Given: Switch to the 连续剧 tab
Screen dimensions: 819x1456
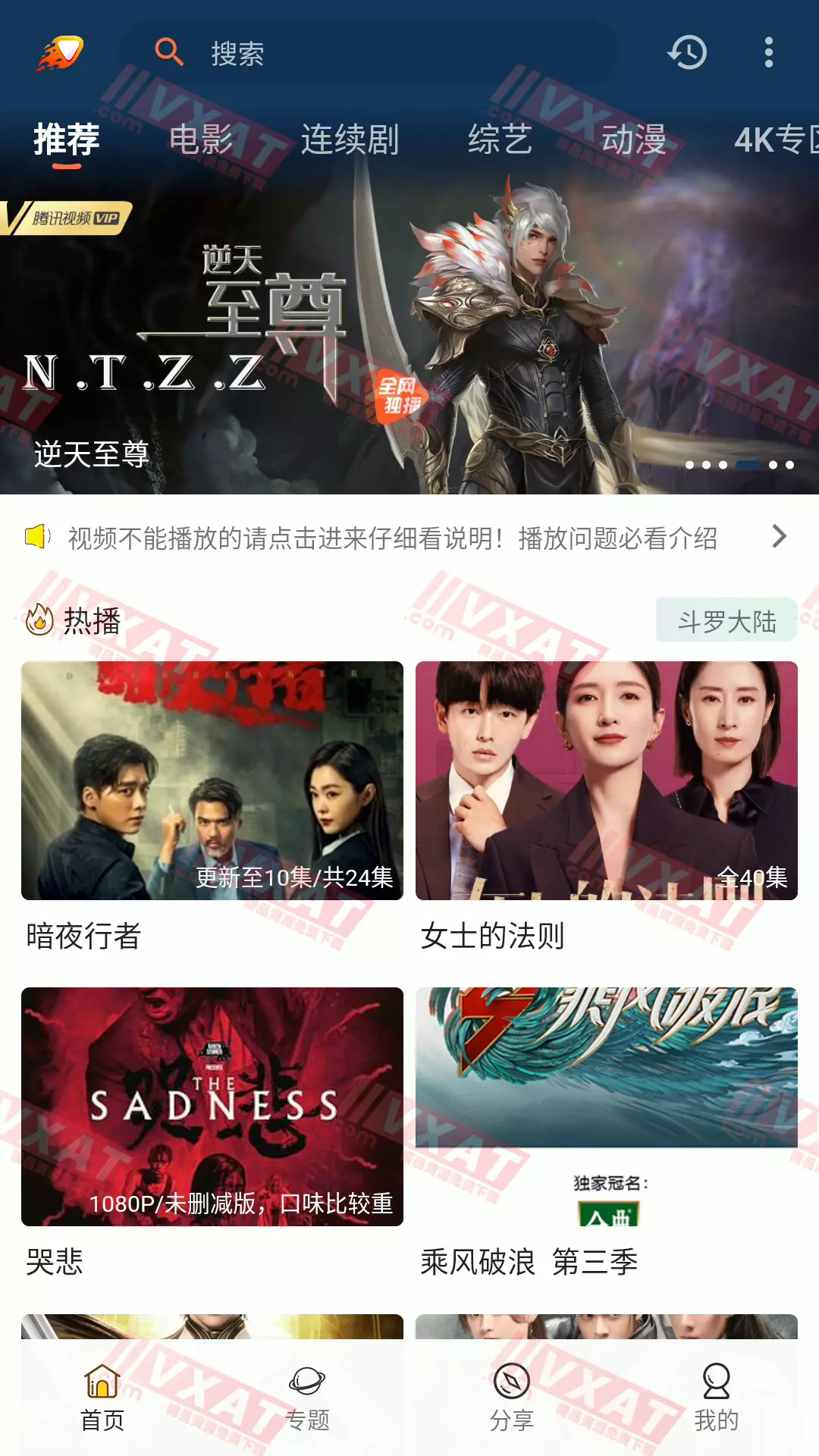Looking at the screenshot, I should 350,140.
